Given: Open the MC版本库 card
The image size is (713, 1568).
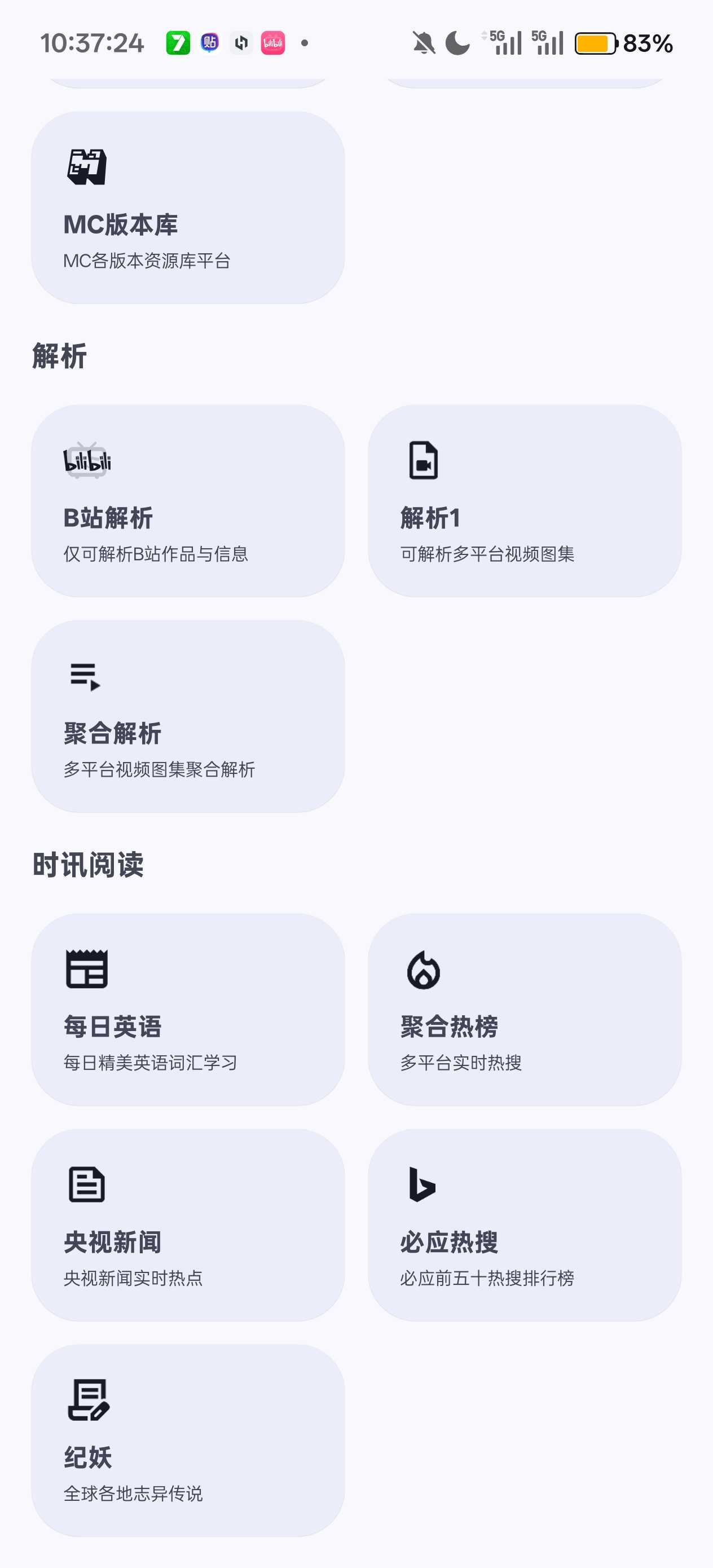Looking at the screenshot, I should (187, 208).
